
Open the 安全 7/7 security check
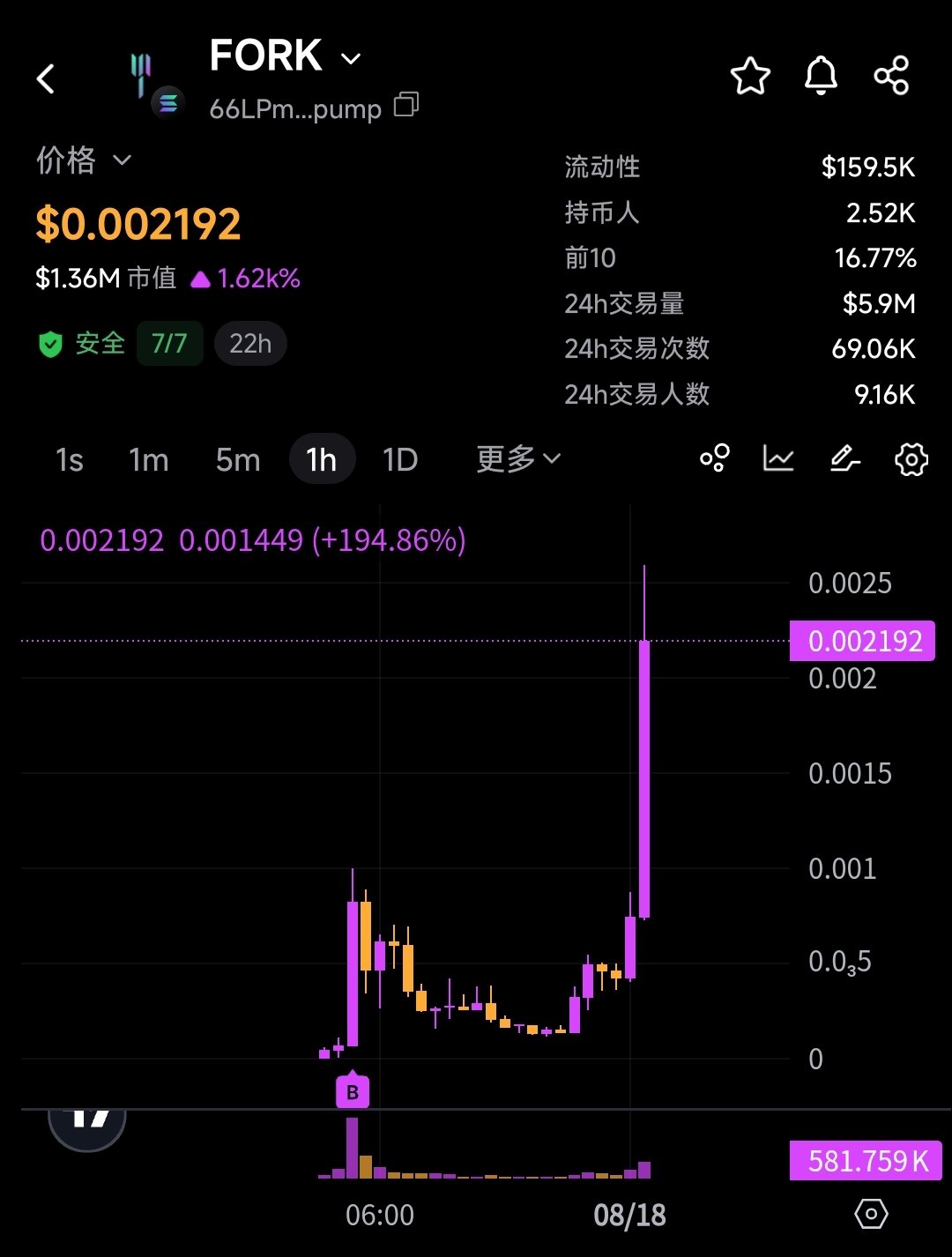121,343
